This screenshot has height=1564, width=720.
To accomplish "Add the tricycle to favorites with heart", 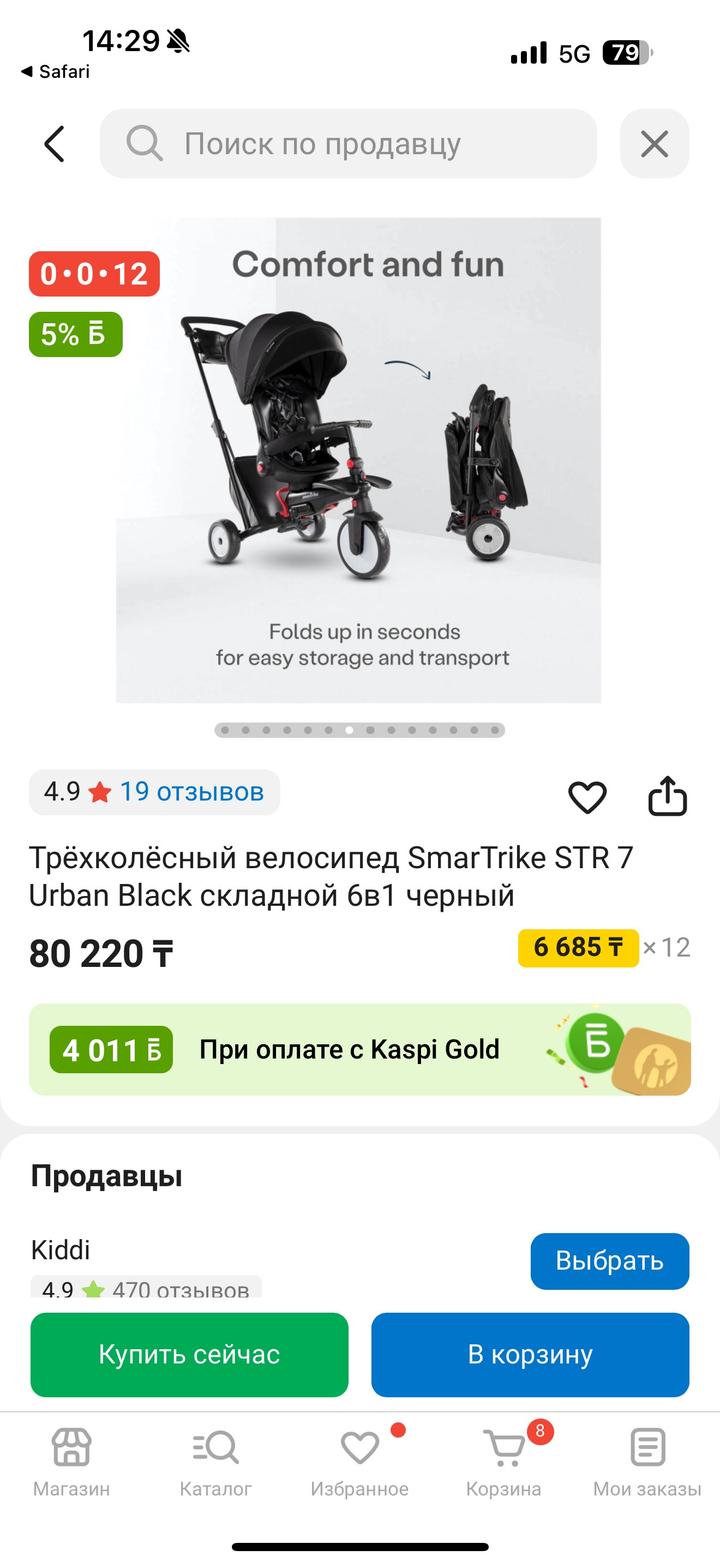I will pyautogui.click(x=587, y=797).
